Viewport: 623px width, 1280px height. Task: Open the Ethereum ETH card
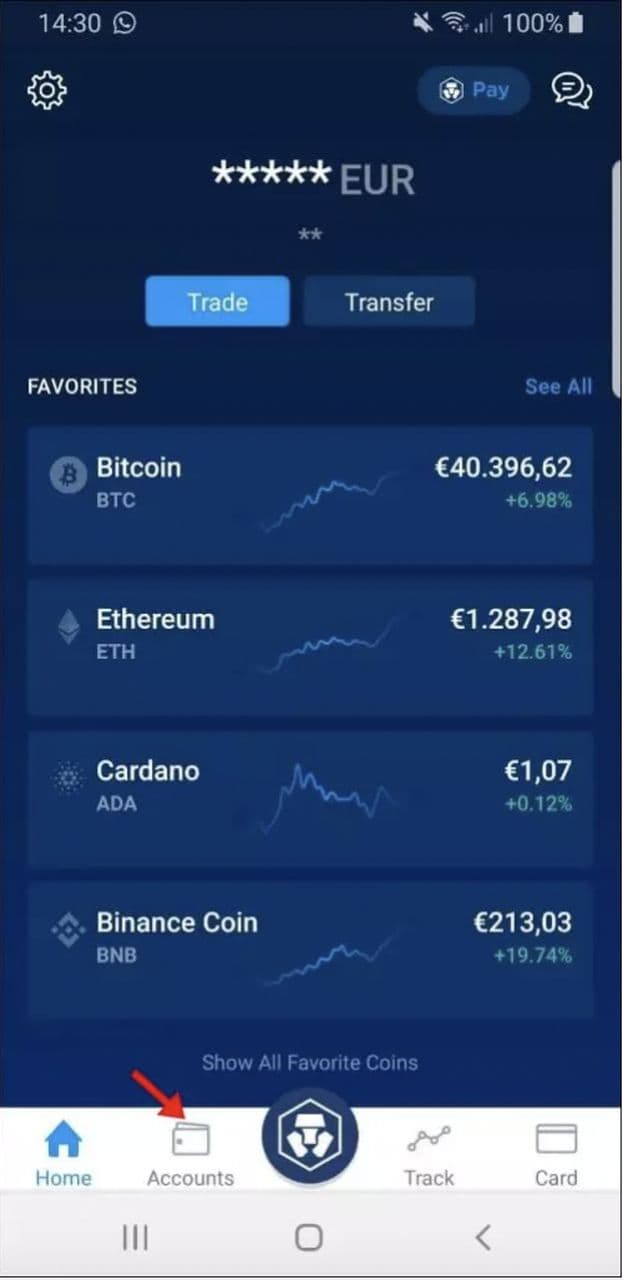(310, 647)
